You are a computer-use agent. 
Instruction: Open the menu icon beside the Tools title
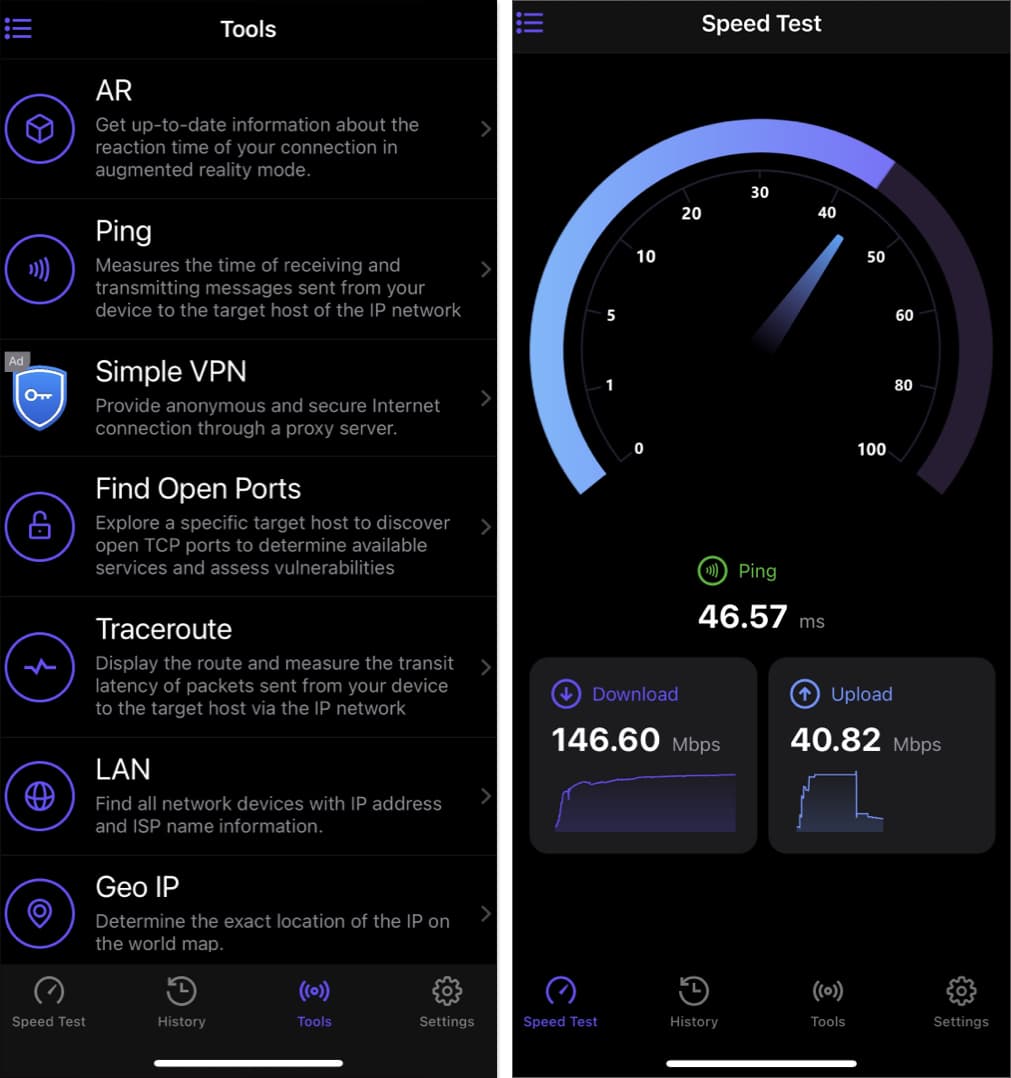(18, 28)
